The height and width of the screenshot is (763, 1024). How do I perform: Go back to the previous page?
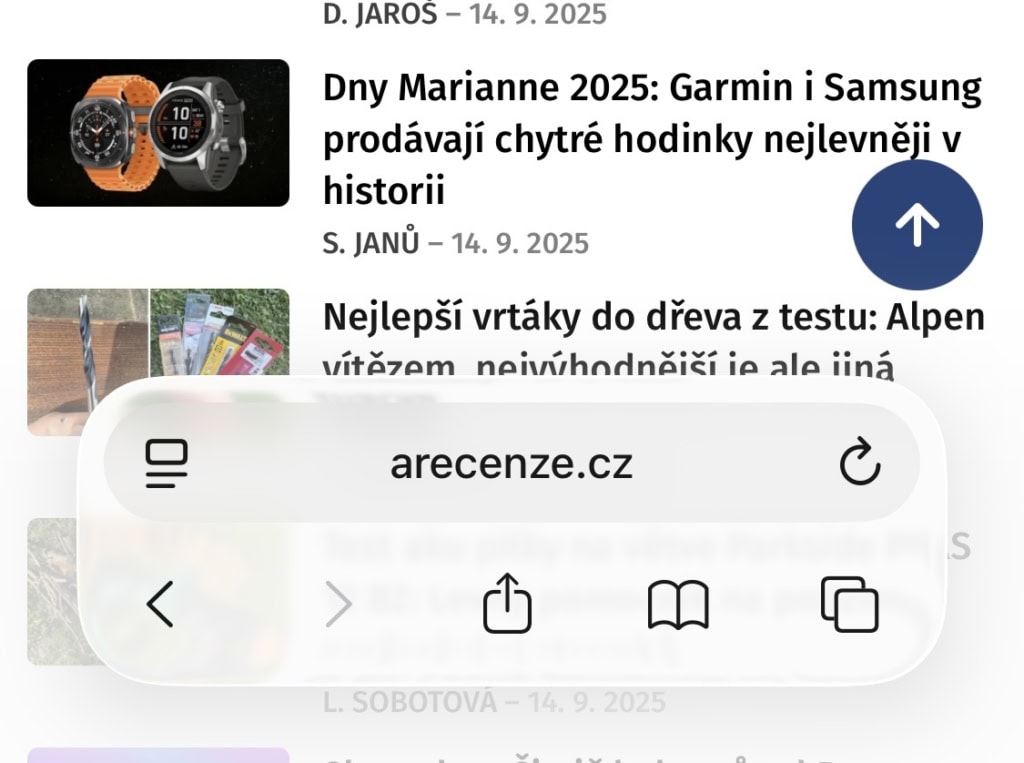point(160,605)
